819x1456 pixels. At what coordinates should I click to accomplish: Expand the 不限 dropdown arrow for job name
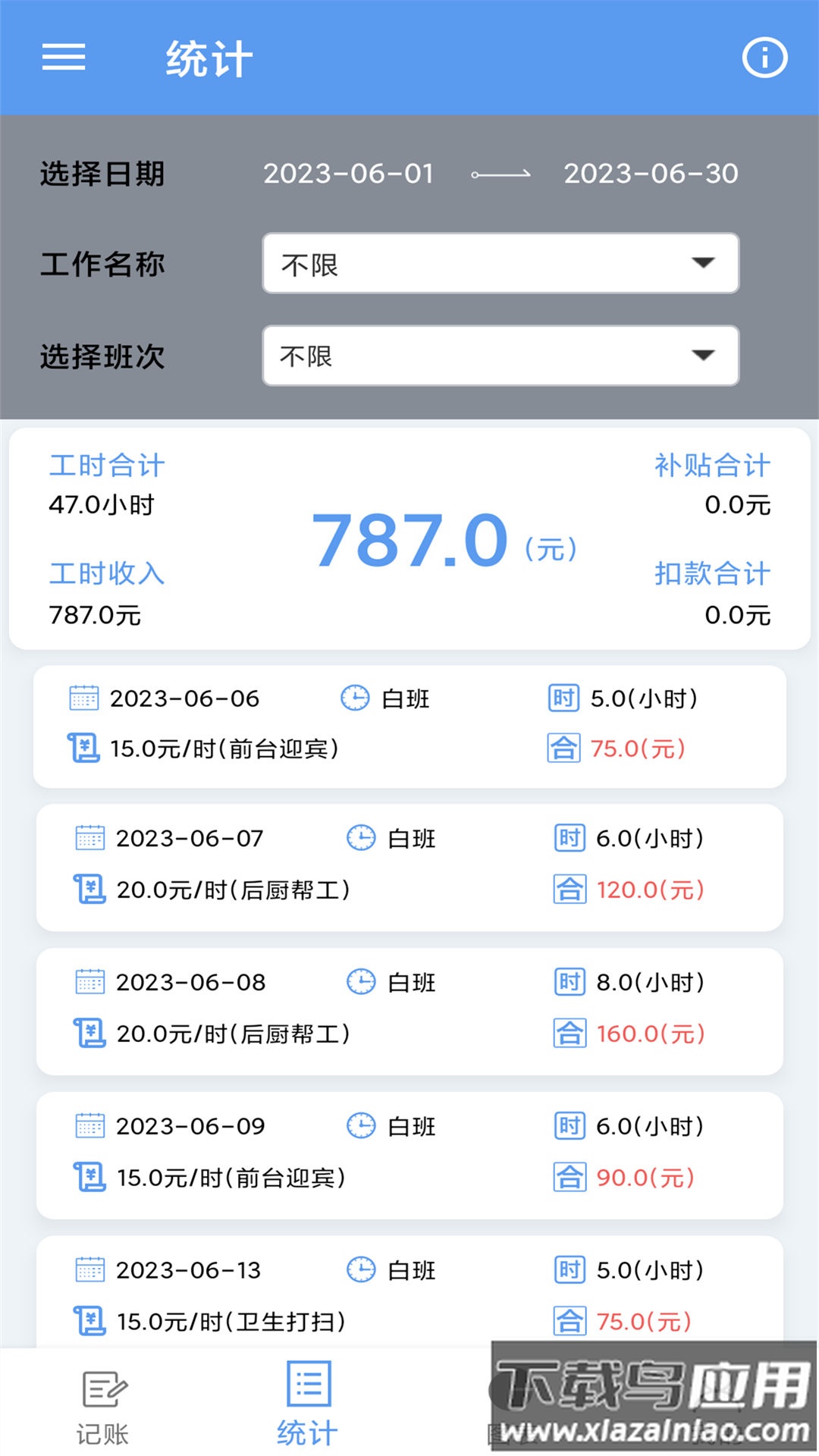704,263
